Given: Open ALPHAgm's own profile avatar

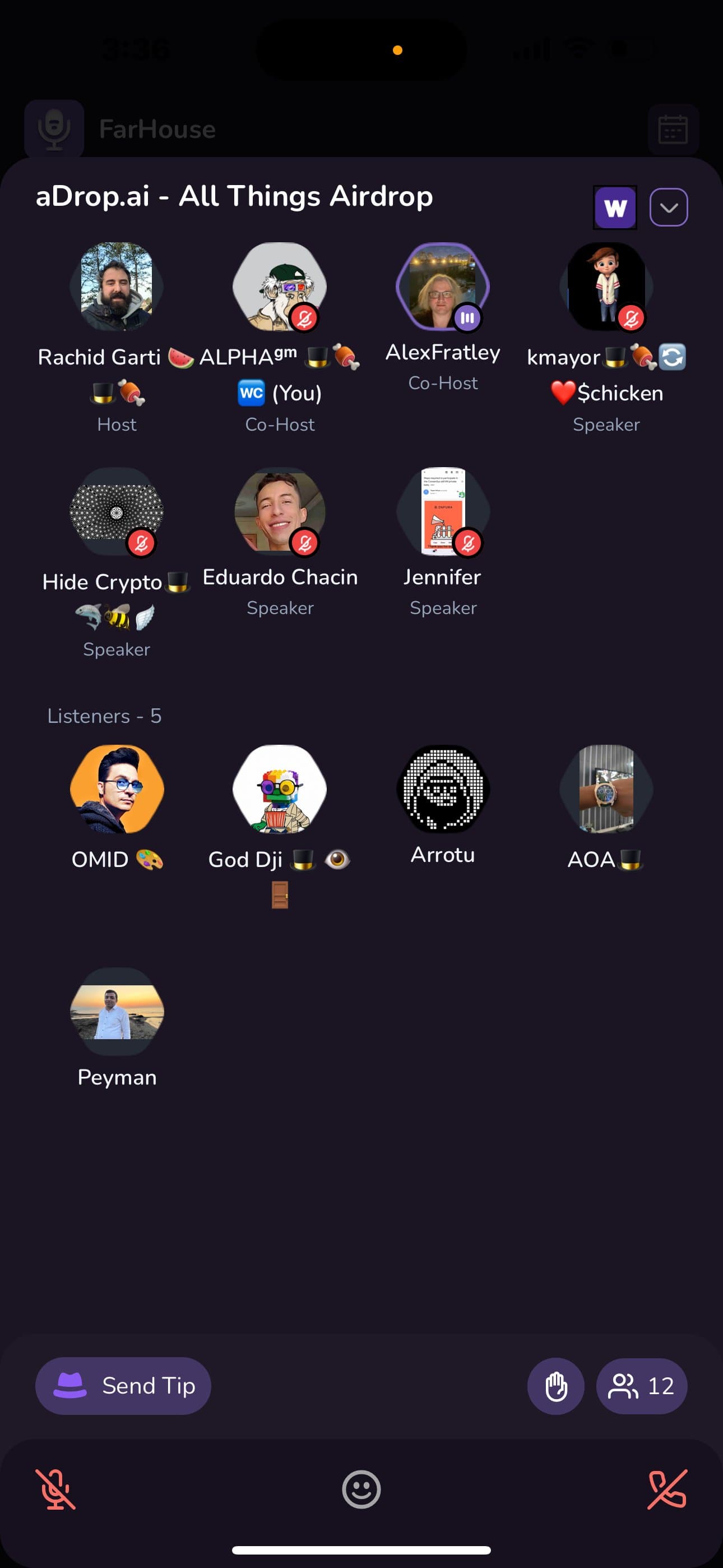Looking at the screenshot, I should (x=279, y=286).
